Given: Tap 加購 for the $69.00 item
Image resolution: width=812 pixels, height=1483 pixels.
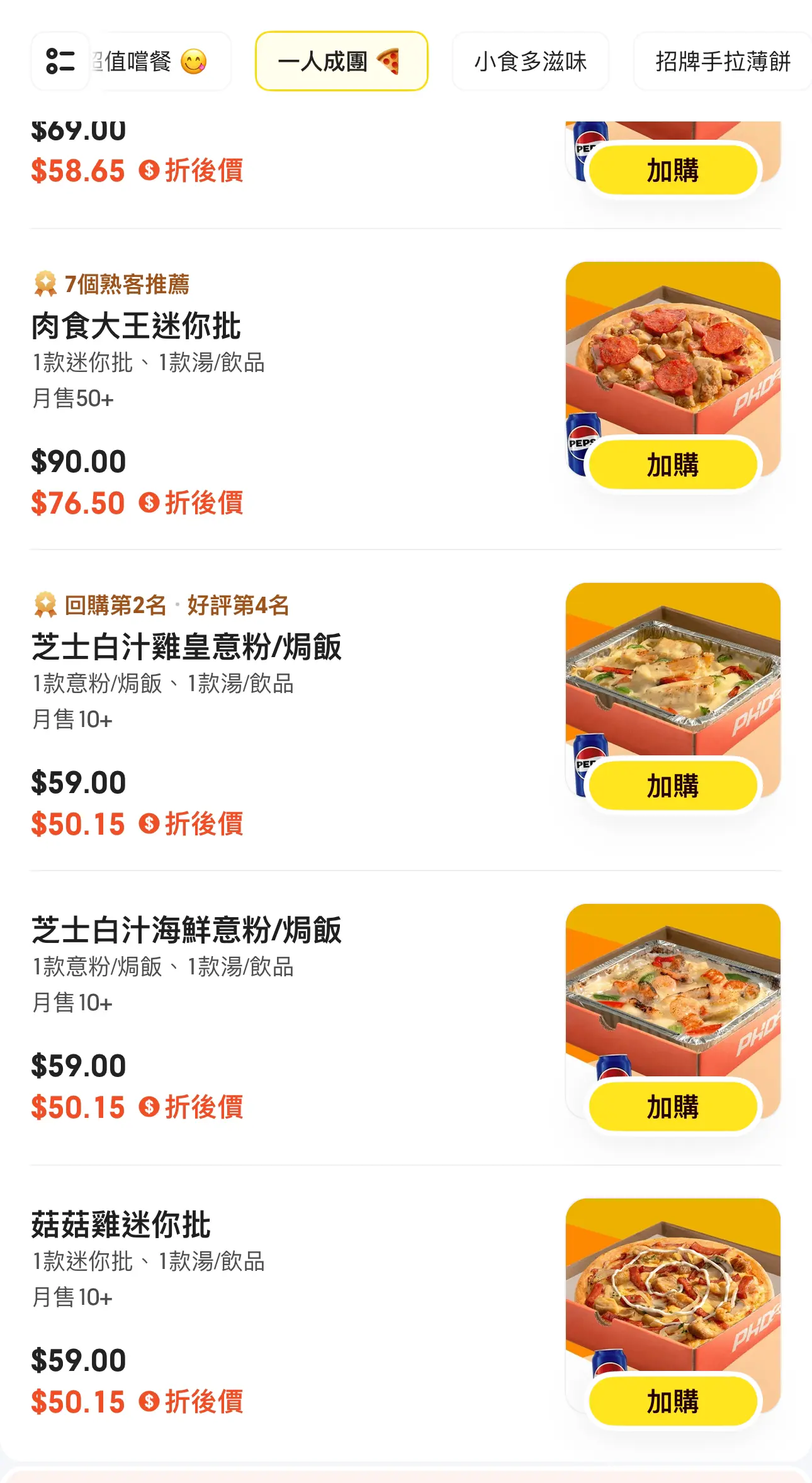Looking at the screenshot, I should 673,170.
